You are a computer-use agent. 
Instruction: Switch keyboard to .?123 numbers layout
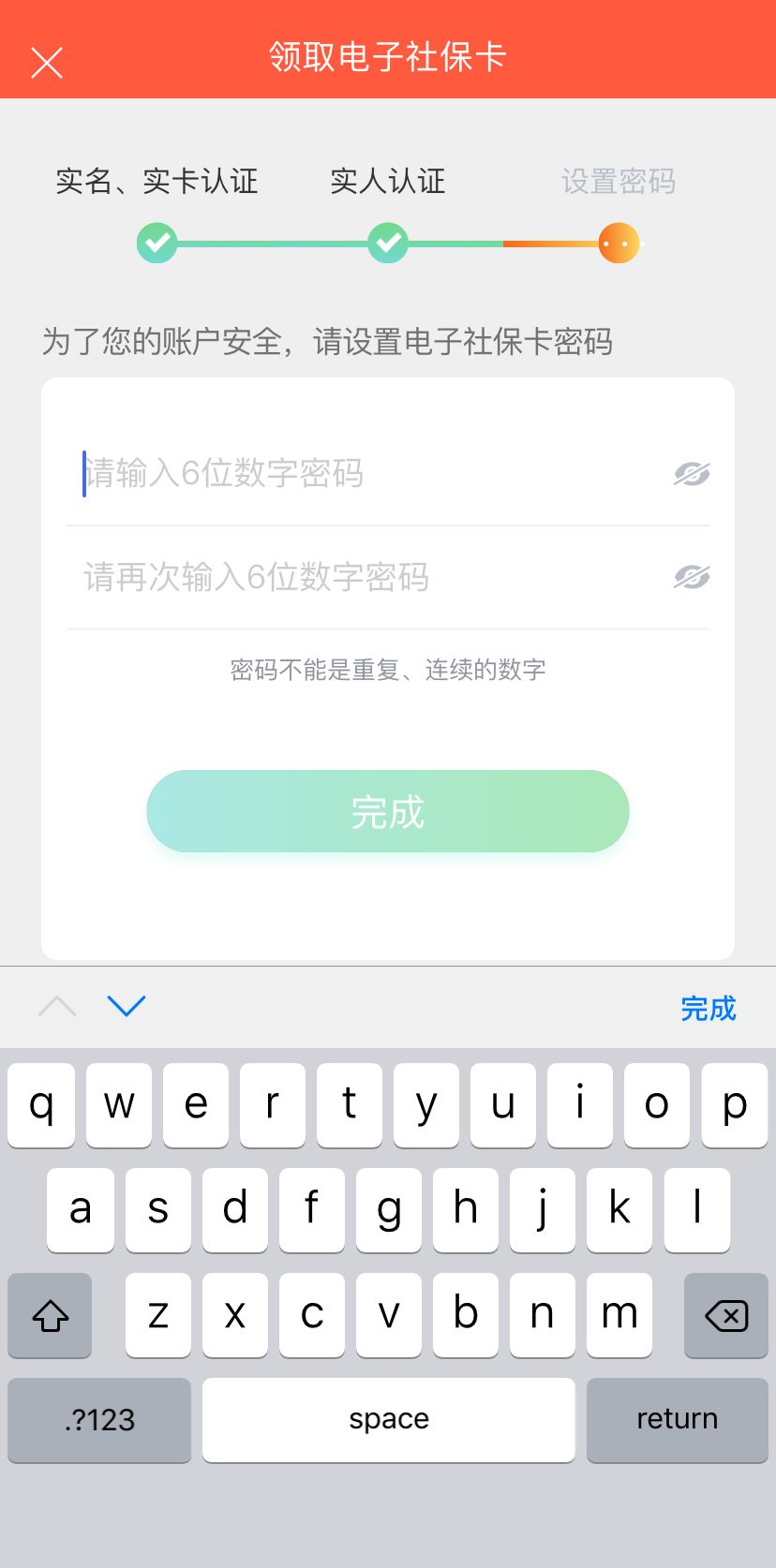(x=99, y=1419)
